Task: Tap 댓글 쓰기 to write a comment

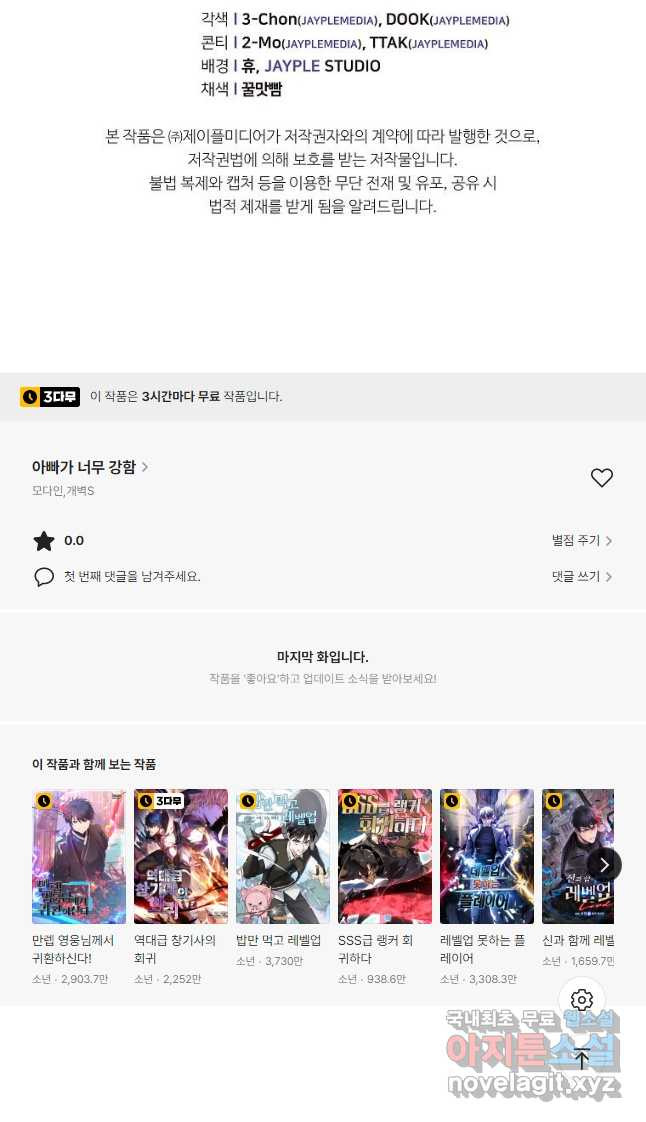Action: pyautogui.click(x=581, y=577)
